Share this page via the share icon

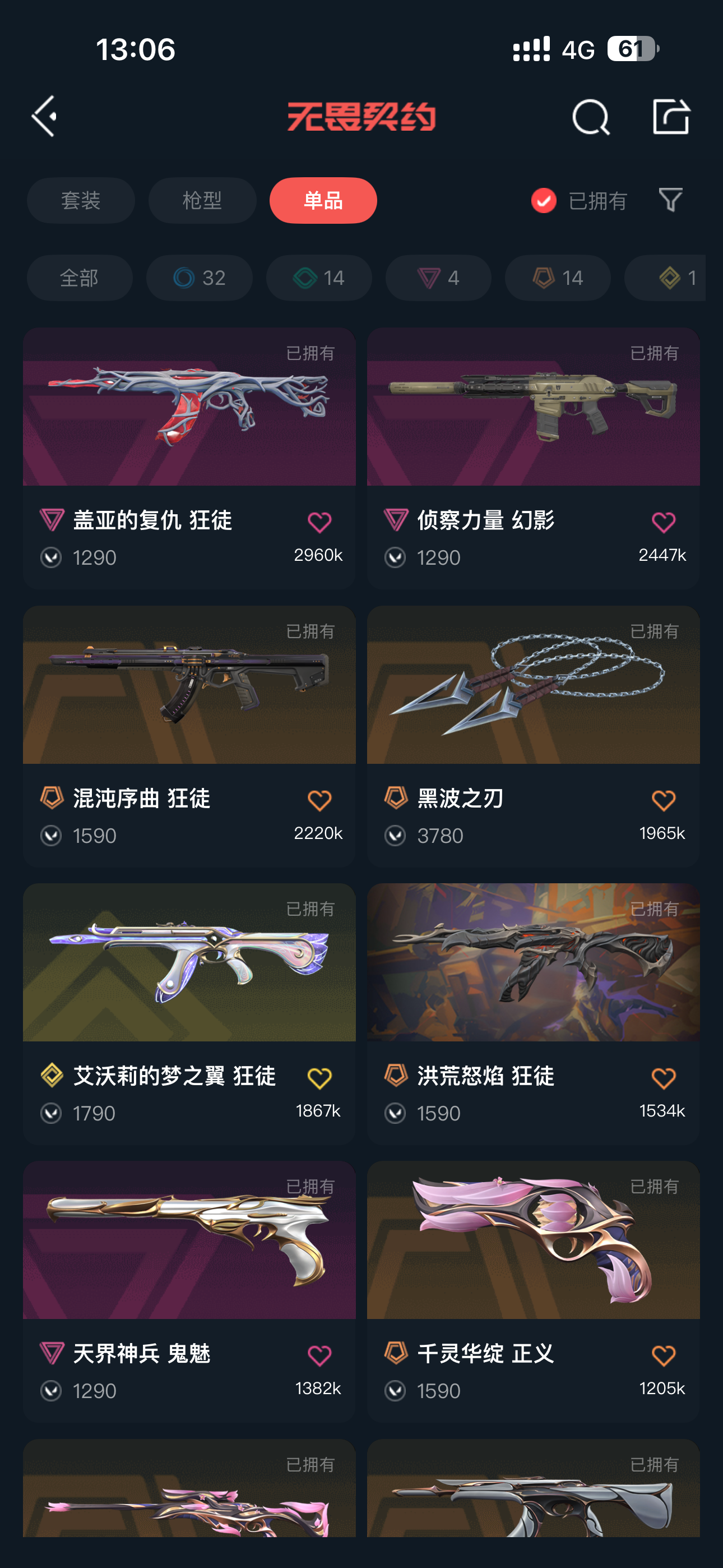[x=671, y=116]
